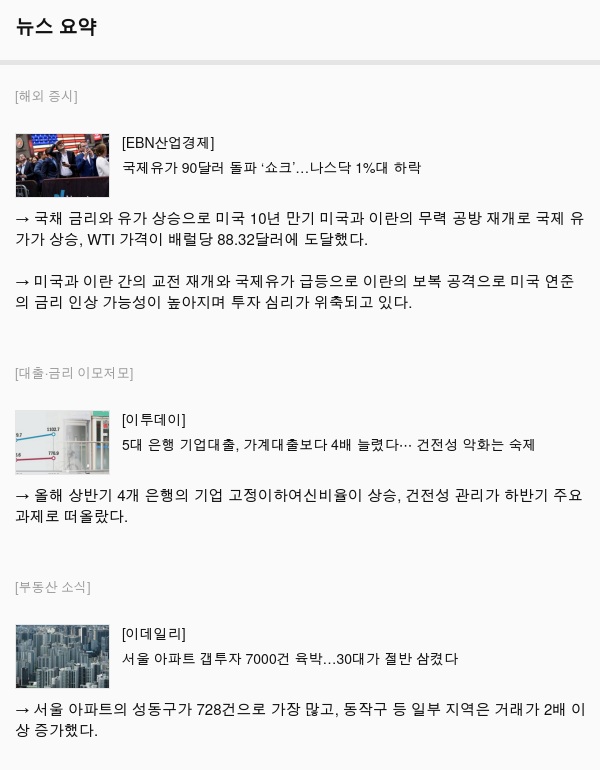Tap the stock traders news thumbnail
The height and width of the screenshot is (770, 600).
[x=62, y=165]
